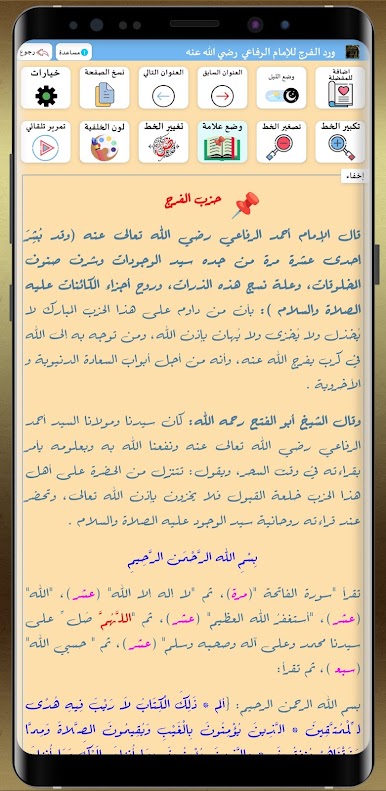Add to favorites اضافة للمفضلة

pyautogui.click(x=341, y=88)
